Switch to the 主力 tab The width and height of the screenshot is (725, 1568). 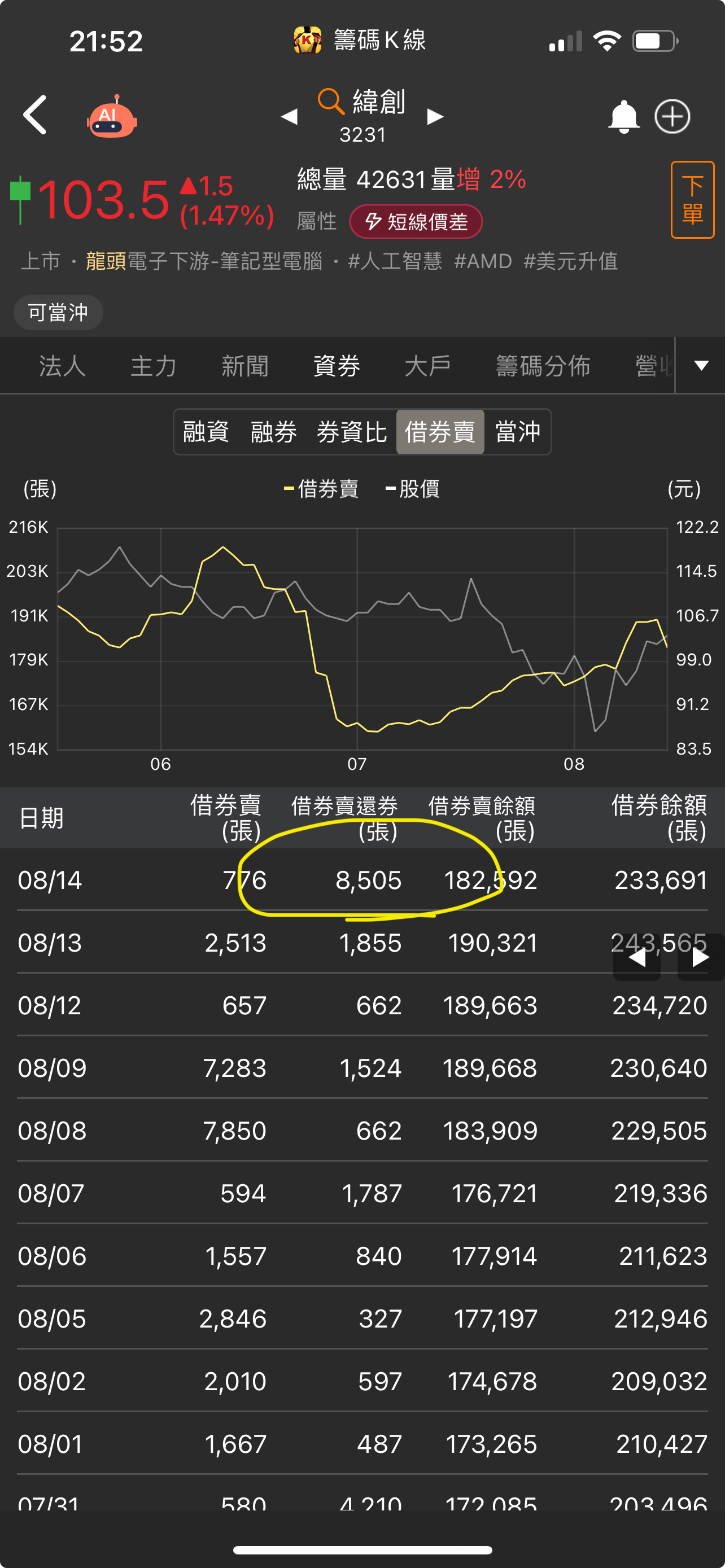(x=154, y=366)
